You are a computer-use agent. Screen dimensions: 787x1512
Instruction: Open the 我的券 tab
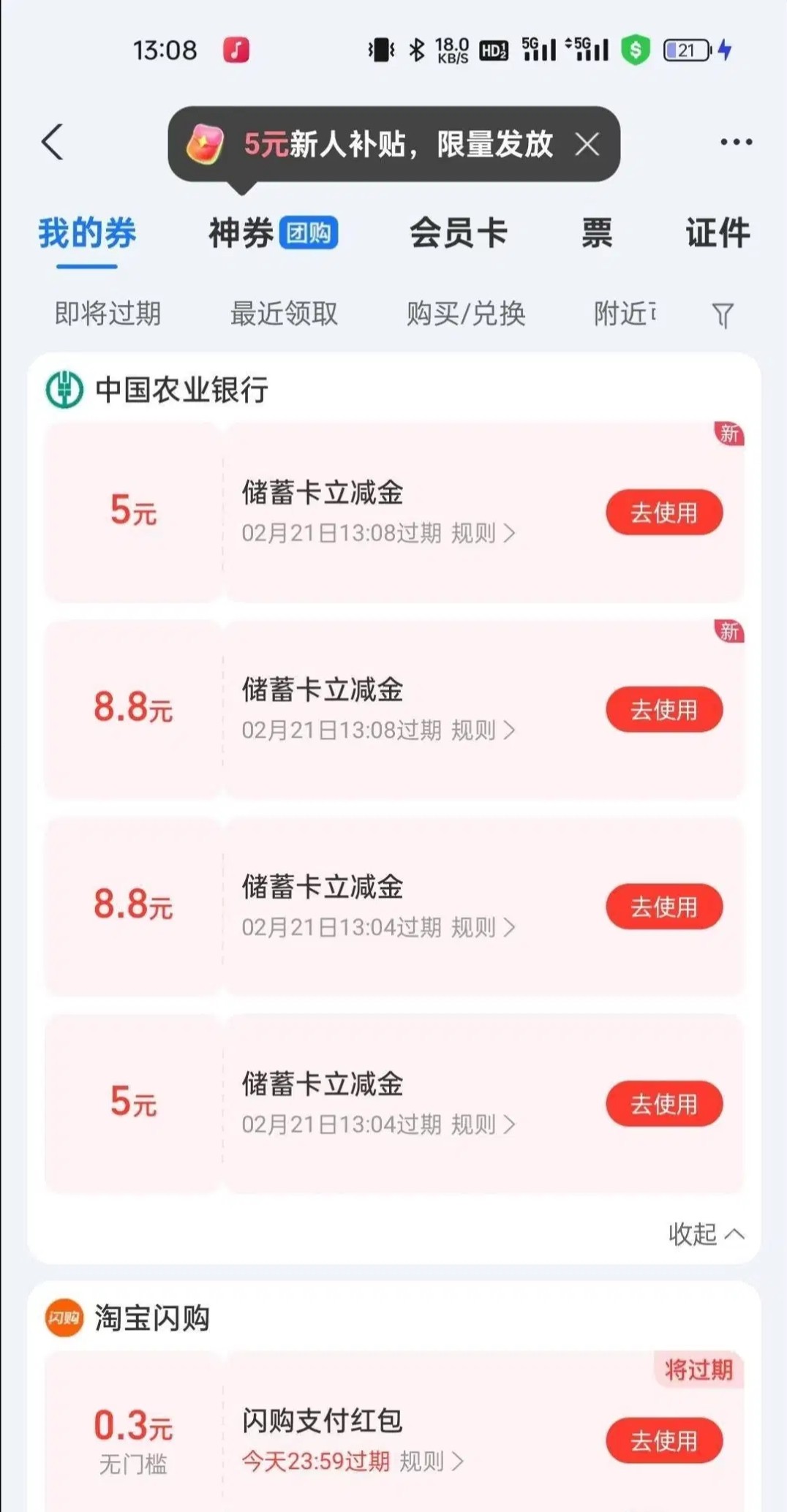[x=87, y=233]
